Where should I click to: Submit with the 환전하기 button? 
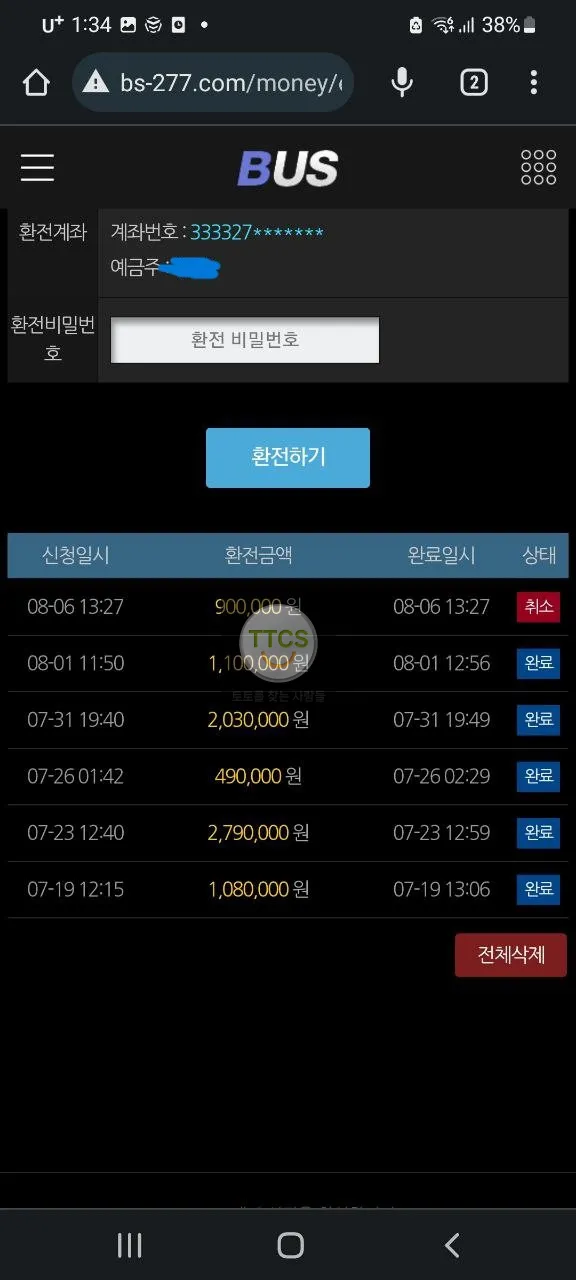(288, 458)
